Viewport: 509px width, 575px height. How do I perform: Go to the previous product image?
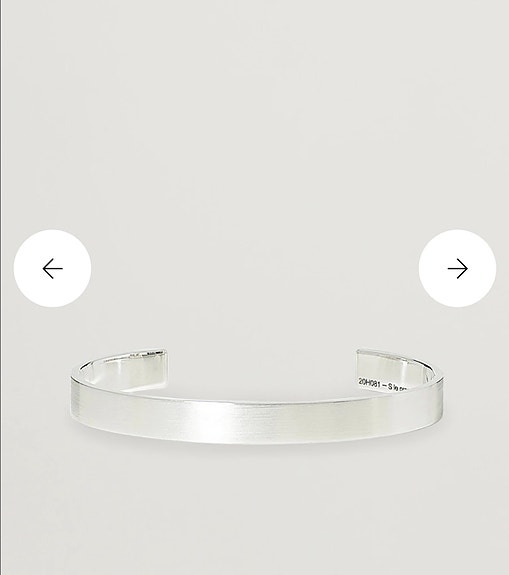coord(52,268)
